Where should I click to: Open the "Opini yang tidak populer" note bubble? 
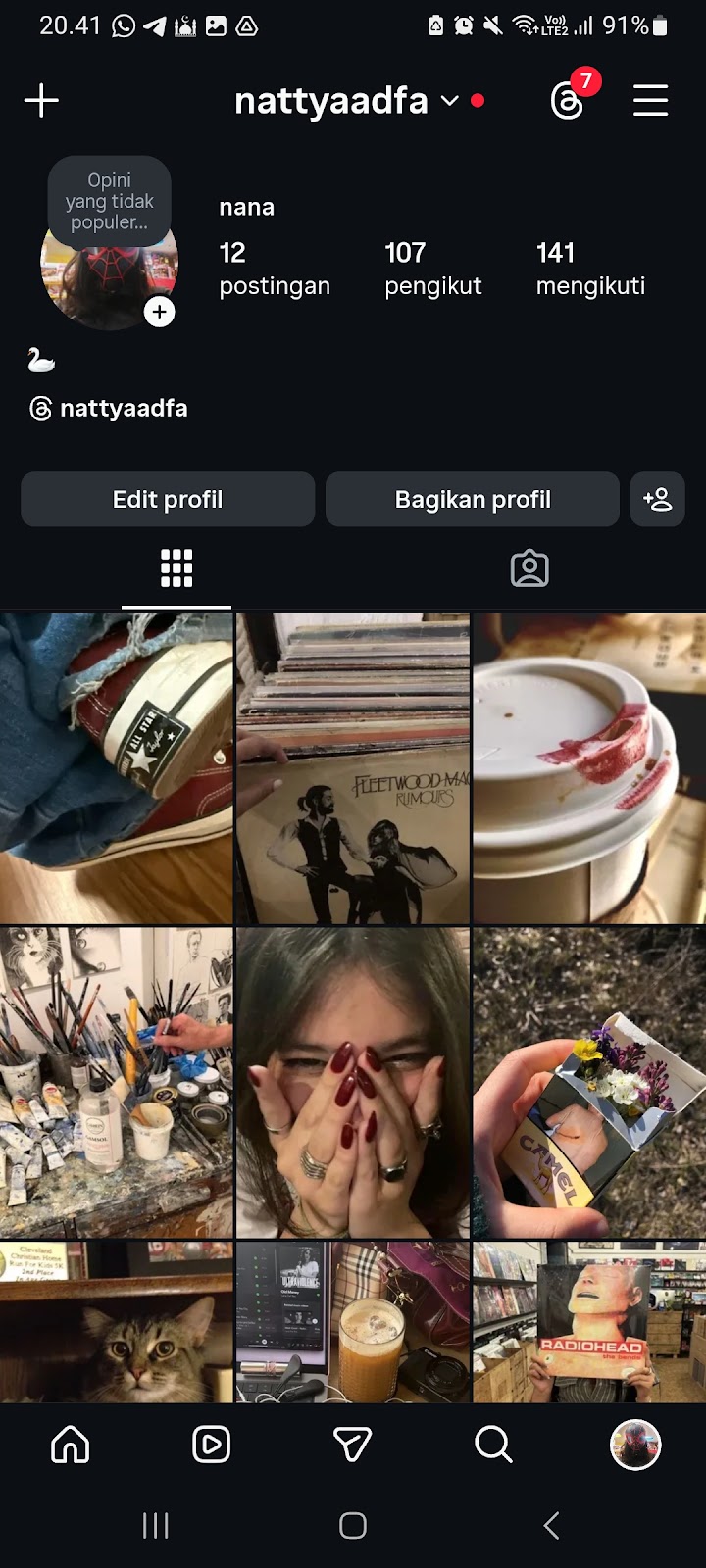pyautogui.click(x=110, y=201)
